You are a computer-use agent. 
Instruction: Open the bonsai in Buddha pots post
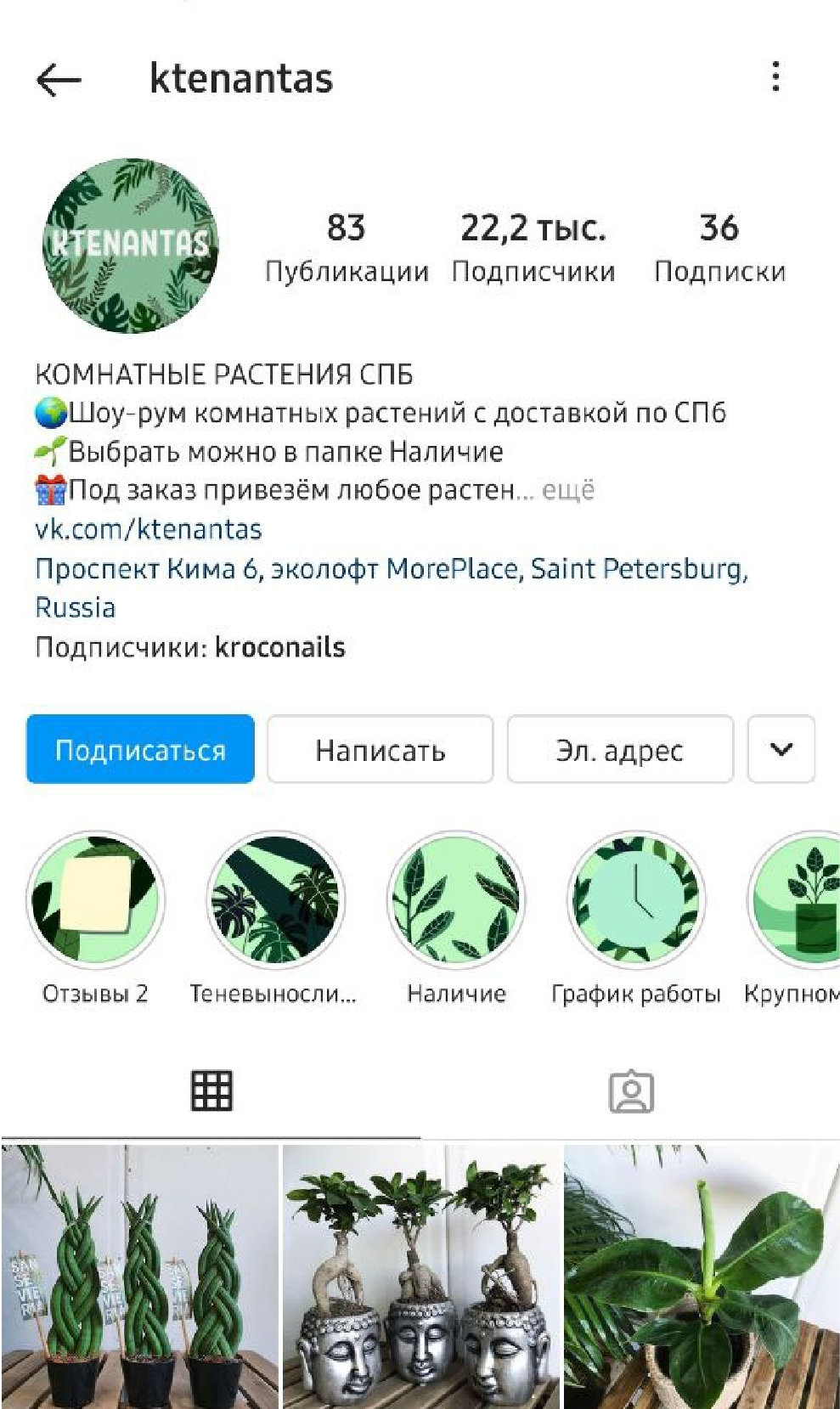421,1274
